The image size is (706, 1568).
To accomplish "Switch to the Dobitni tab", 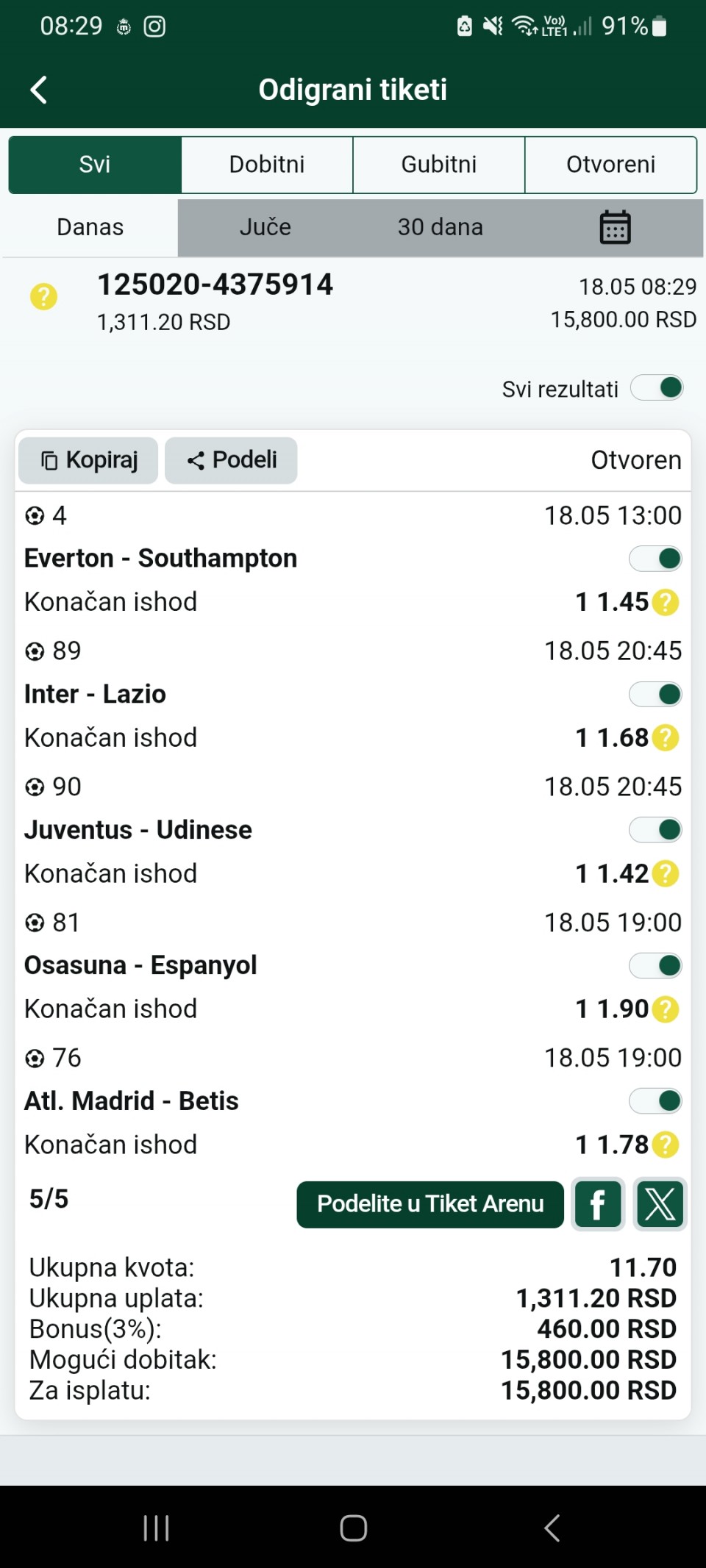I will pos(267,164).
